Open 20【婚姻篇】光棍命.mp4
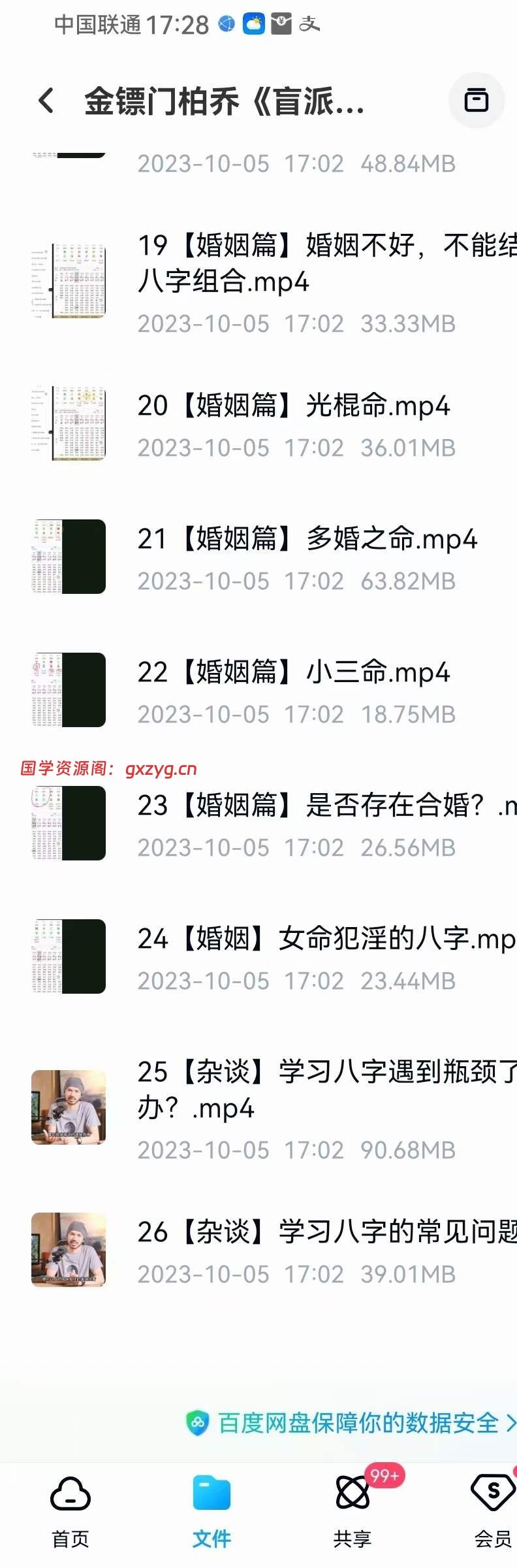Image resolution: width=517 pixels, height=1568 pixels. coord(294,406)
